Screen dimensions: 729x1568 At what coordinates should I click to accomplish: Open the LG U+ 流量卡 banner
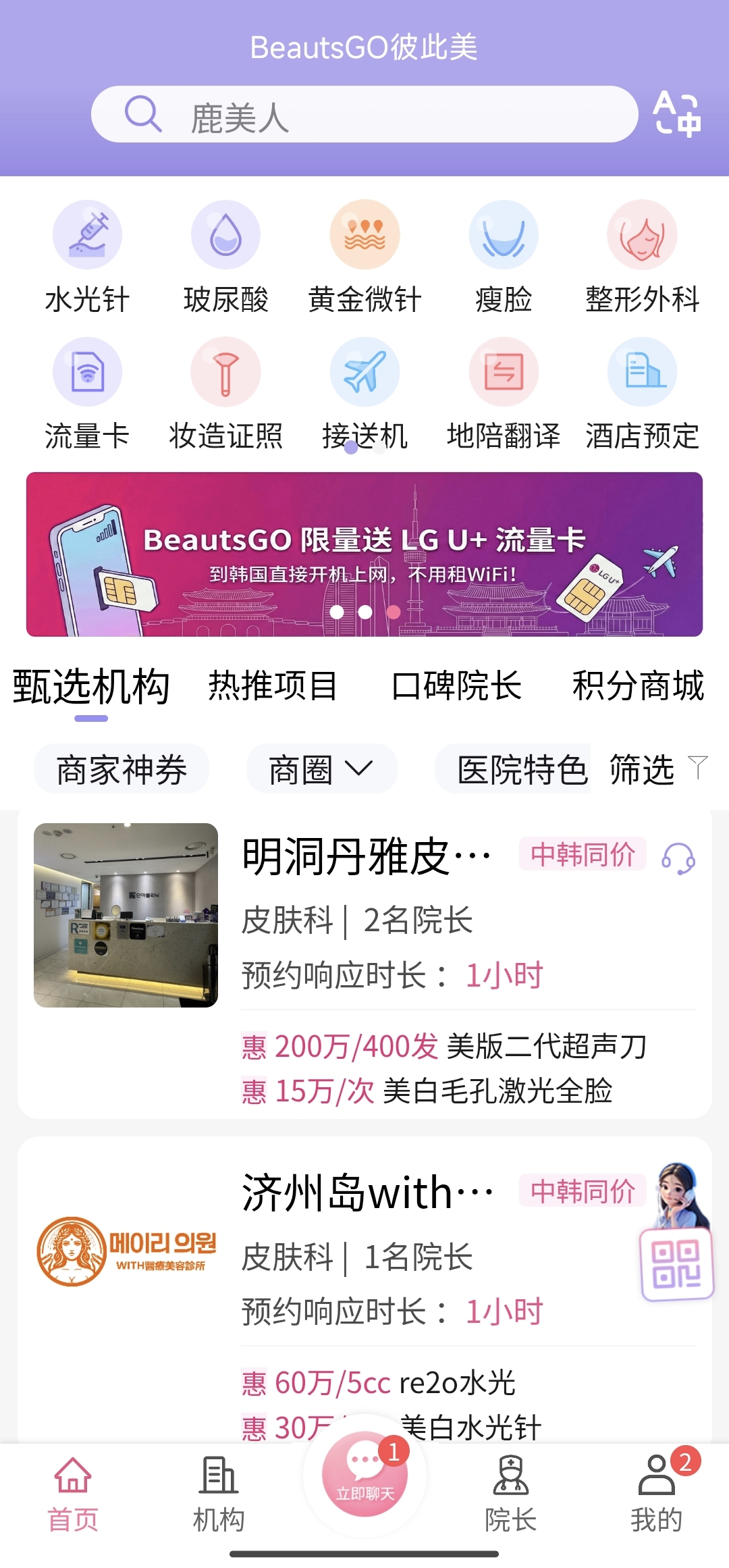point(364,554)
